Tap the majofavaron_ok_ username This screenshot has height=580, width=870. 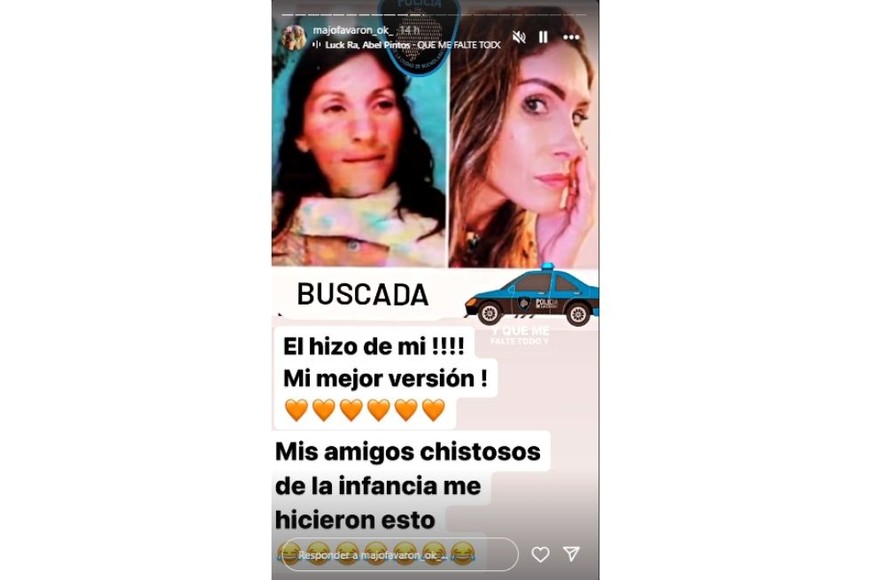[349, 31]
